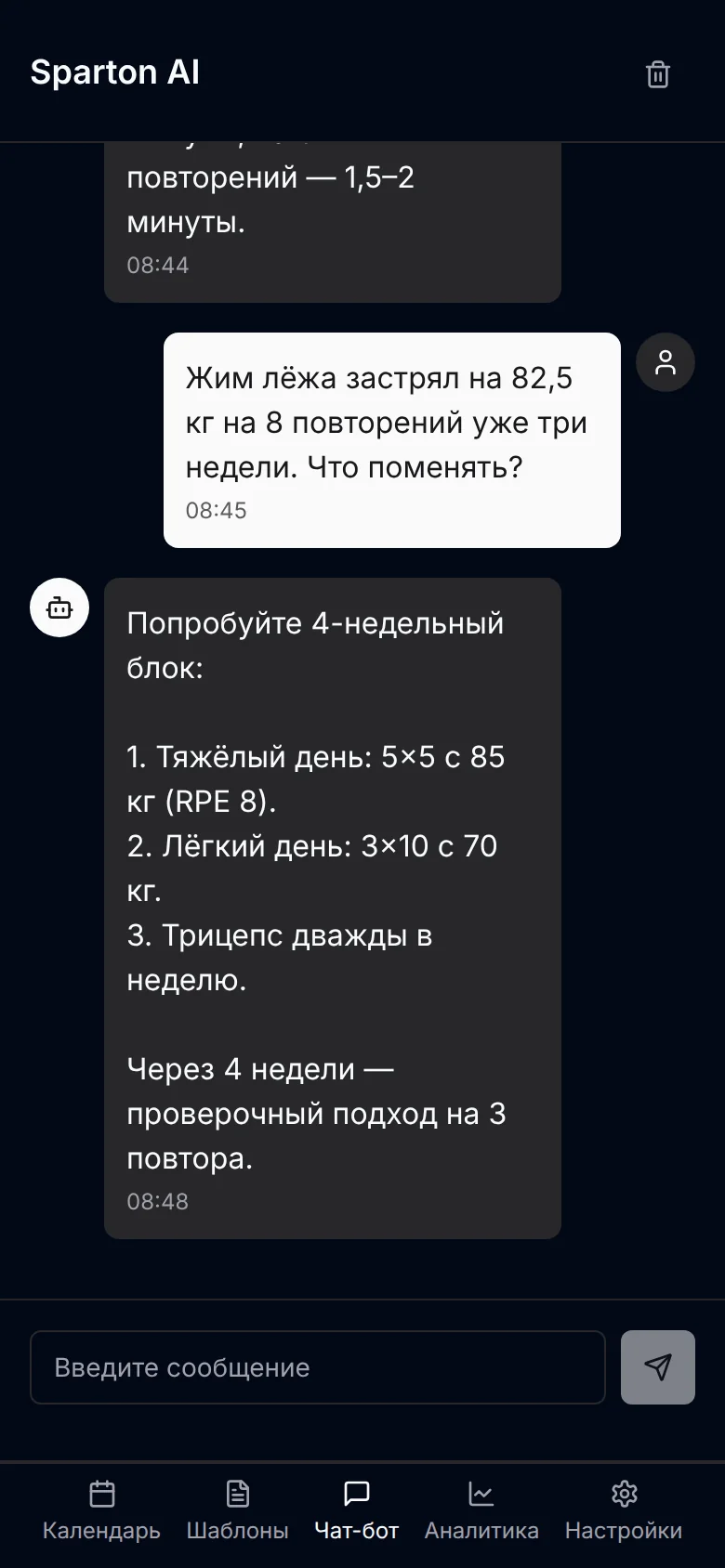This screenshot has width=725, height=1568.
Task: Focus the "Введите сообщение" text field
Action: pos(318,1367)
